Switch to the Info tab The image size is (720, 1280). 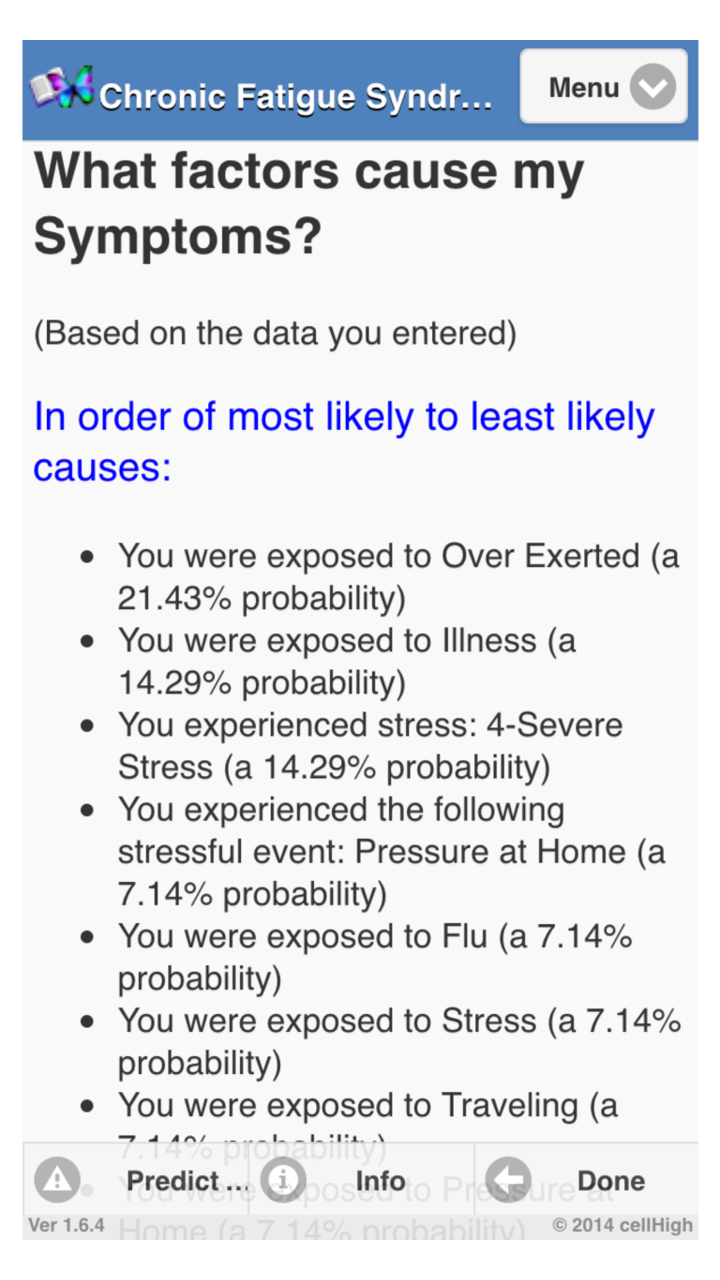click(x=380, y=1180)
